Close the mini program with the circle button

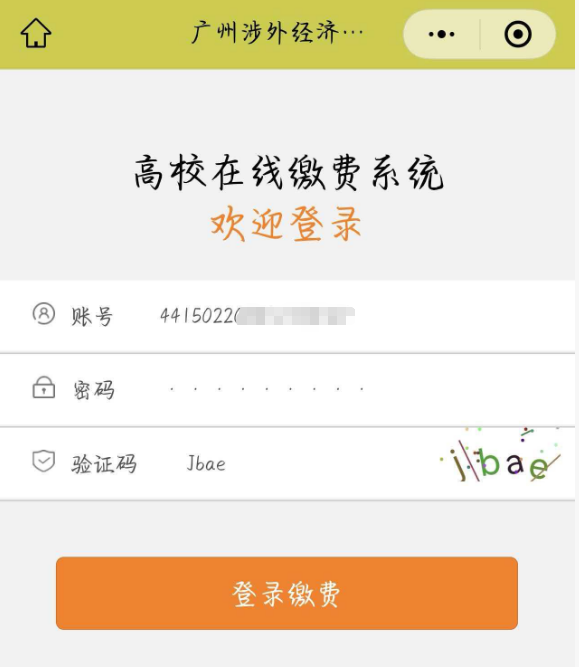518,34
